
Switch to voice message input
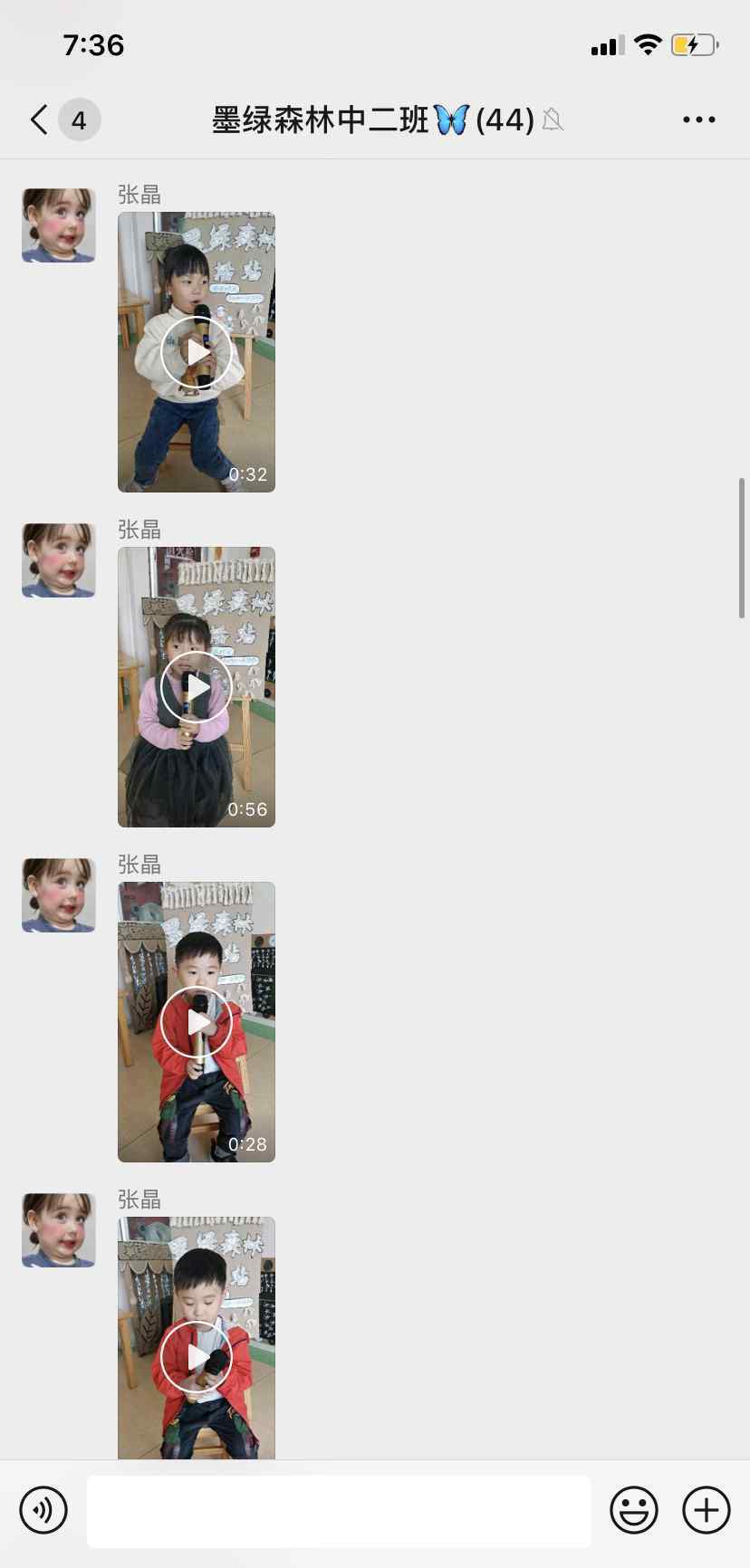[43, 1510]
